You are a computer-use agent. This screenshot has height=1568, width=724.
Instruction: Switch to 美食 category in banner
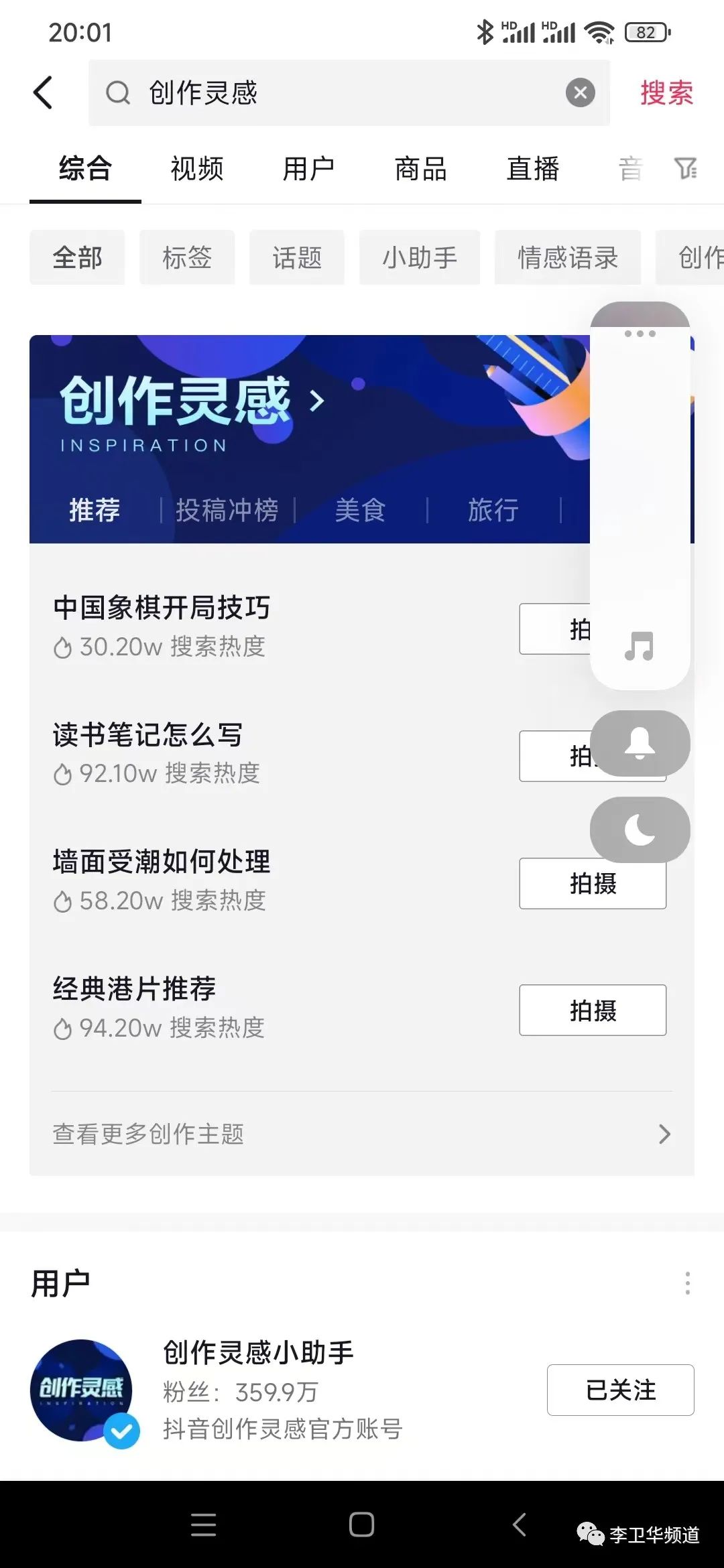click(360, 510)
